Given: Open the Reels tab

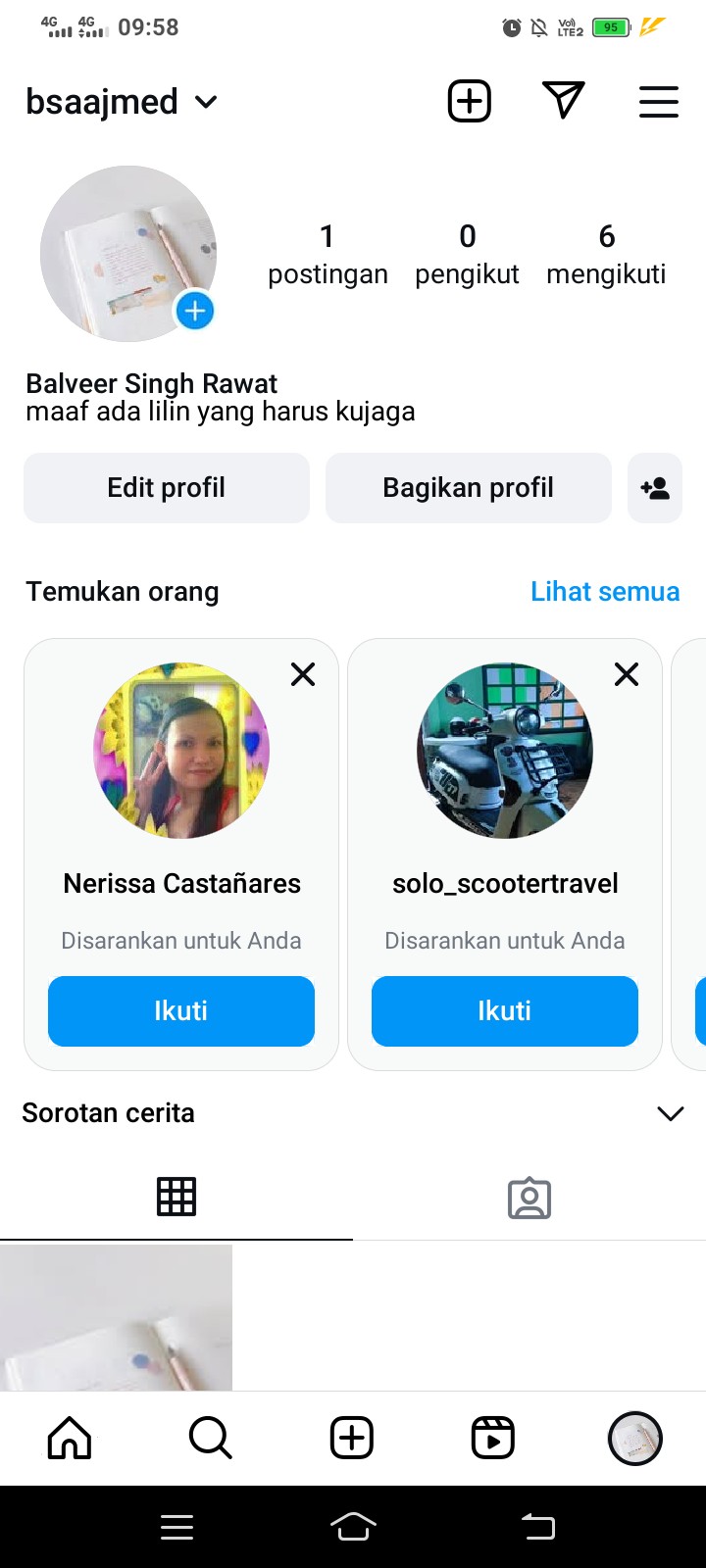Looking at the screenshot, I should coord(493,1439).
